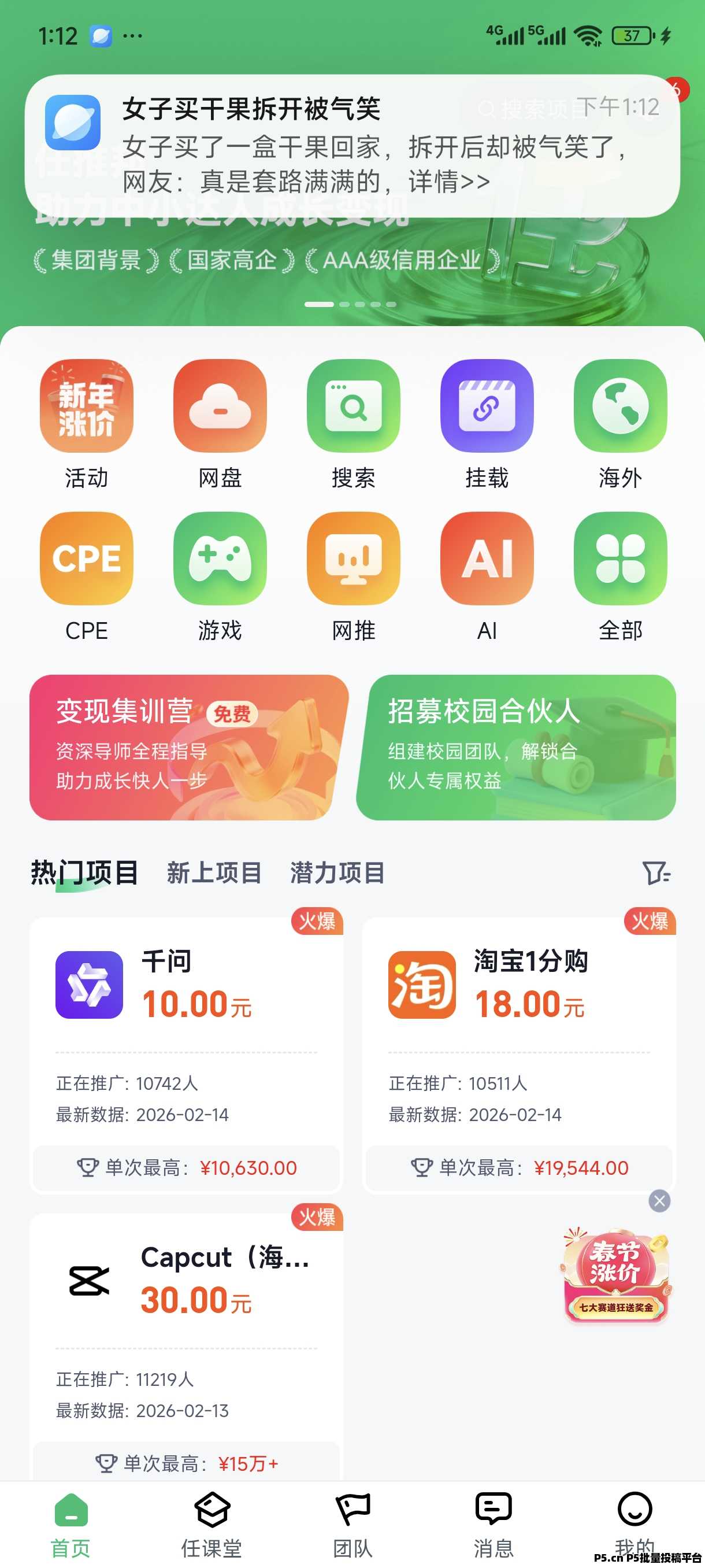Select the 潜力项目 tab
The height and width of the screenshot is (1568, 705).
(336, 873)
